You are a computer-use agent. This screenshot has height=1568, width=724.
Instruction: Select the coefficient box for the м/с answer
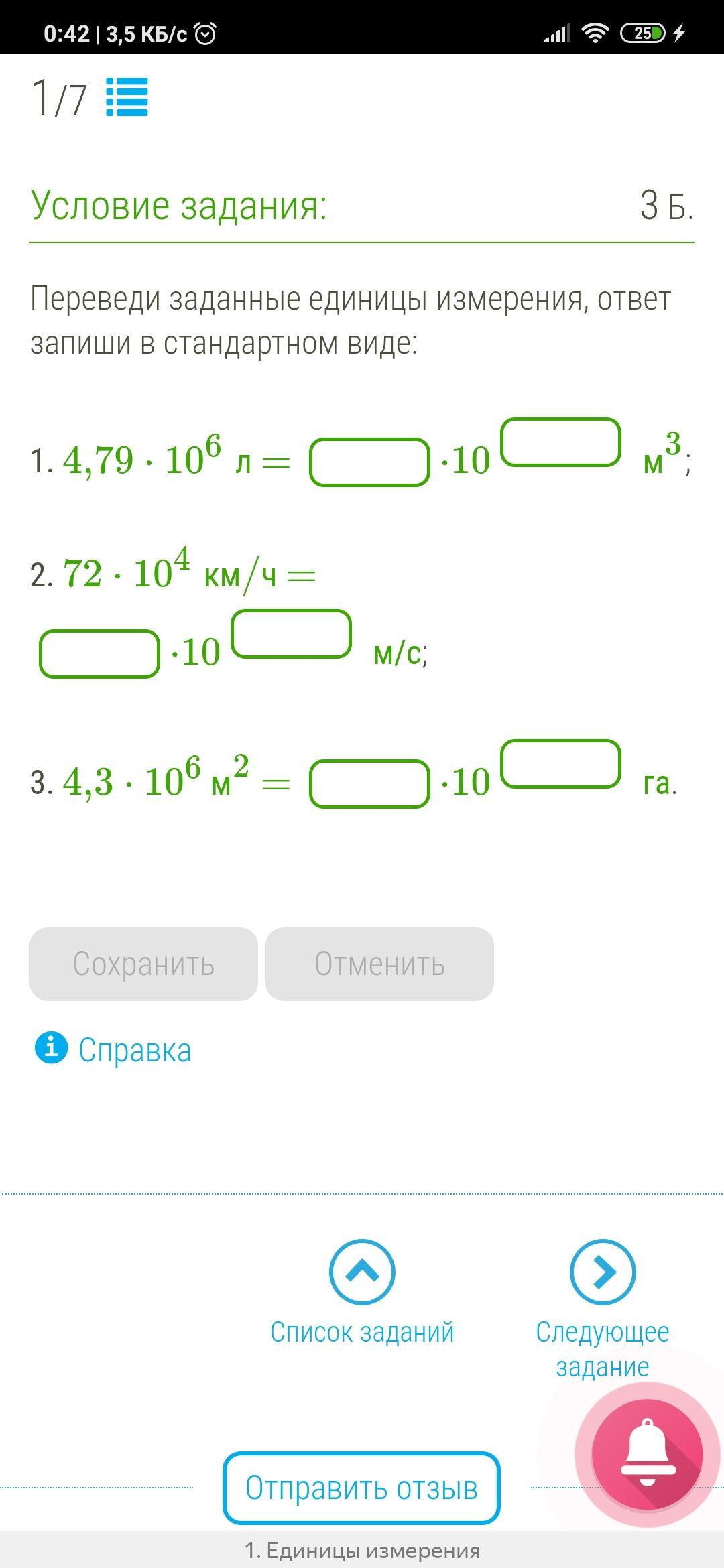[99, 653]
